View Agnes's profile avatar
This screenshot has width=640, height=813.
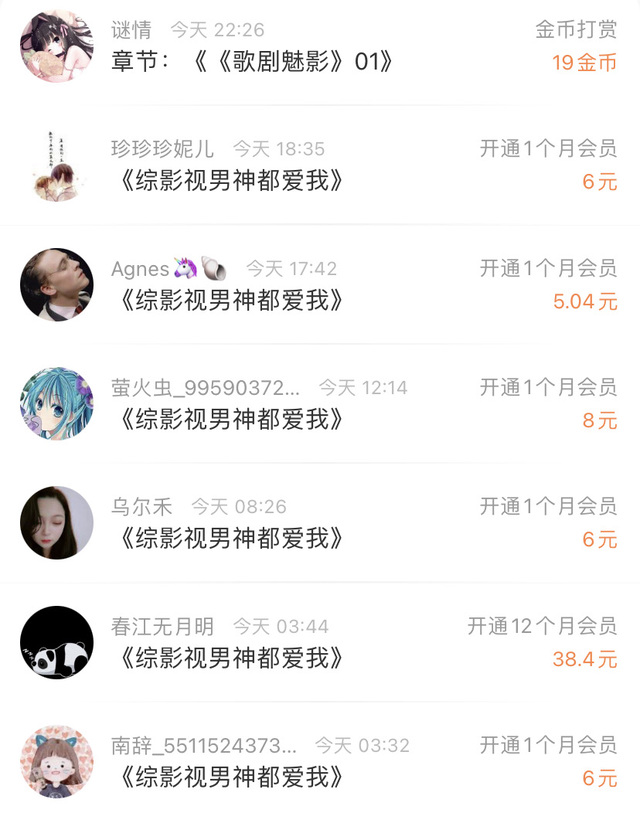[57, 285]
